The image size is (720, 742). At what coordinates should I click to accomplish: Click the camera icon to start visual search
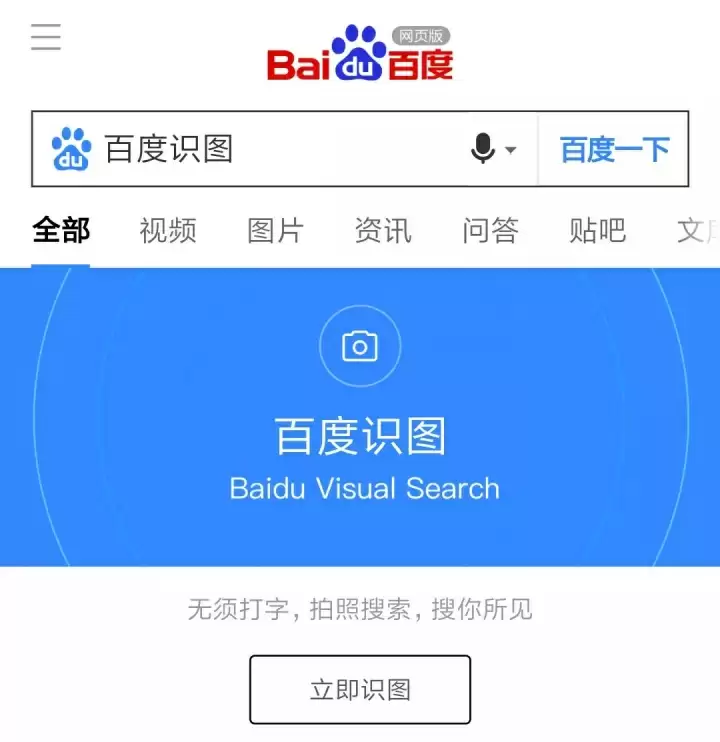point(360,345)
